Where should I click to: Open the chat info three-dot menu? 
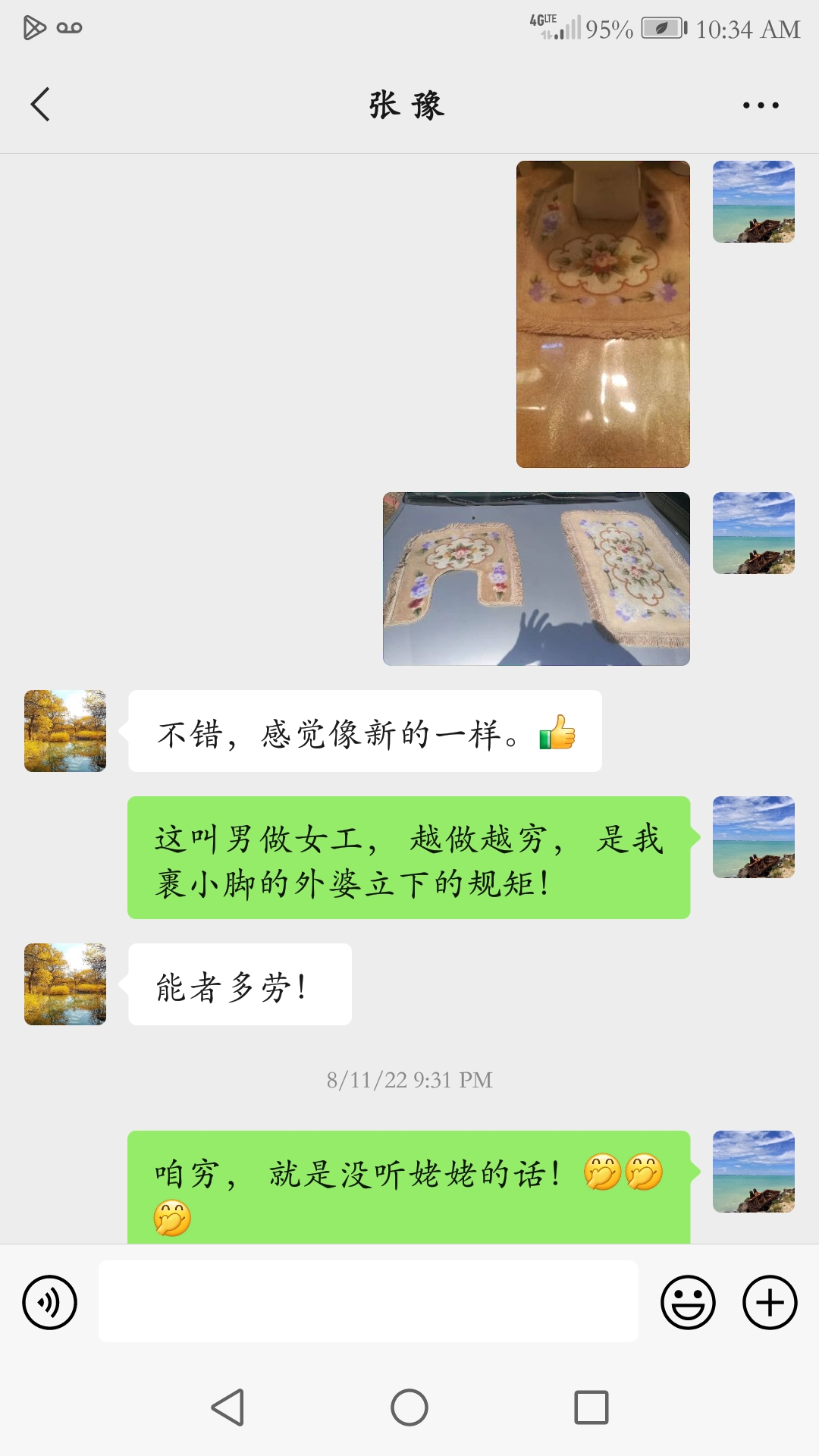pos(761,105)
